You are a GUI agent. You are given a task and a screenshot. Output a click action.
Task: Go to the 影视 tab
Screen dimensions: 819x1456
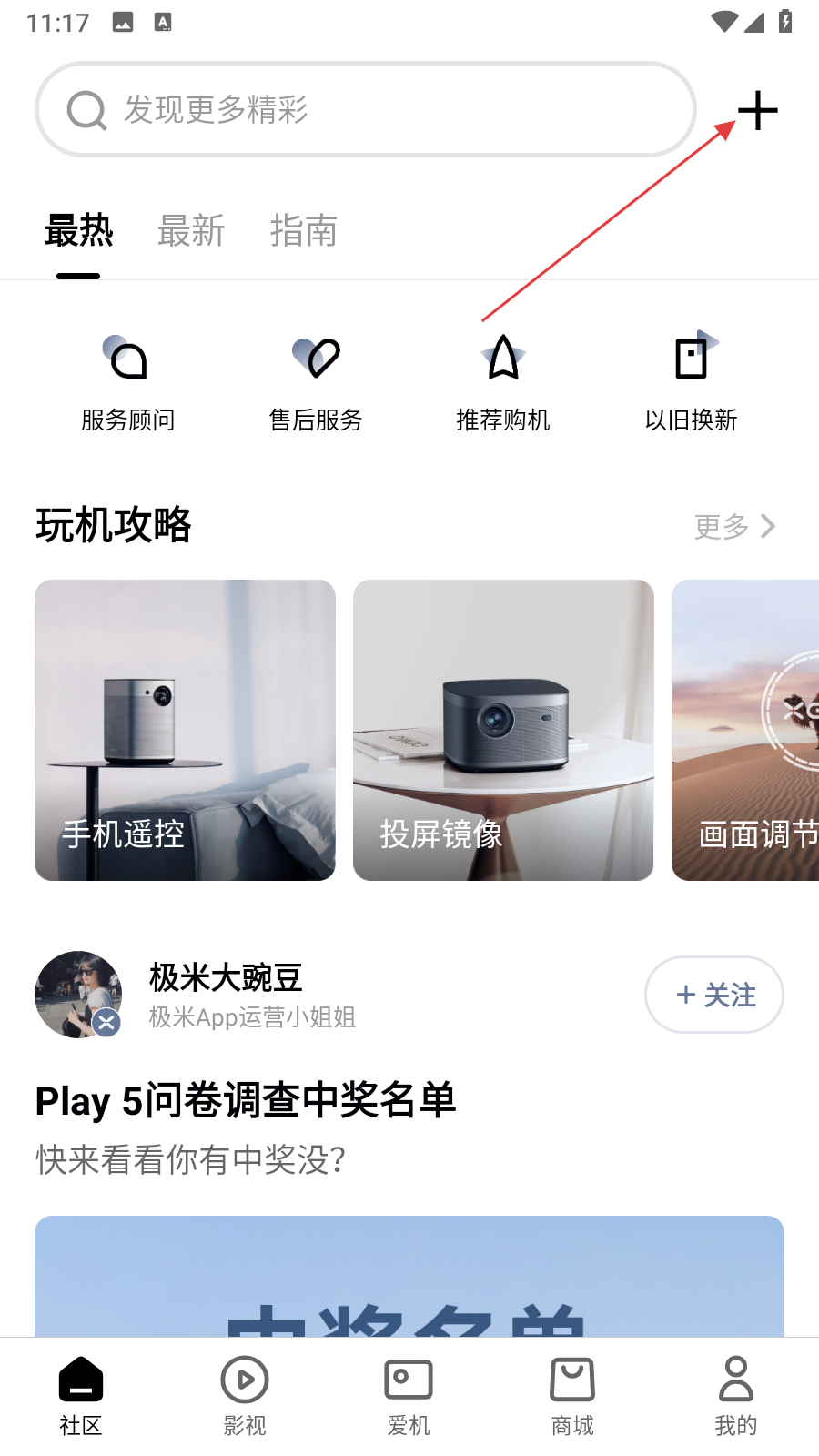[x=245, y=1396]
